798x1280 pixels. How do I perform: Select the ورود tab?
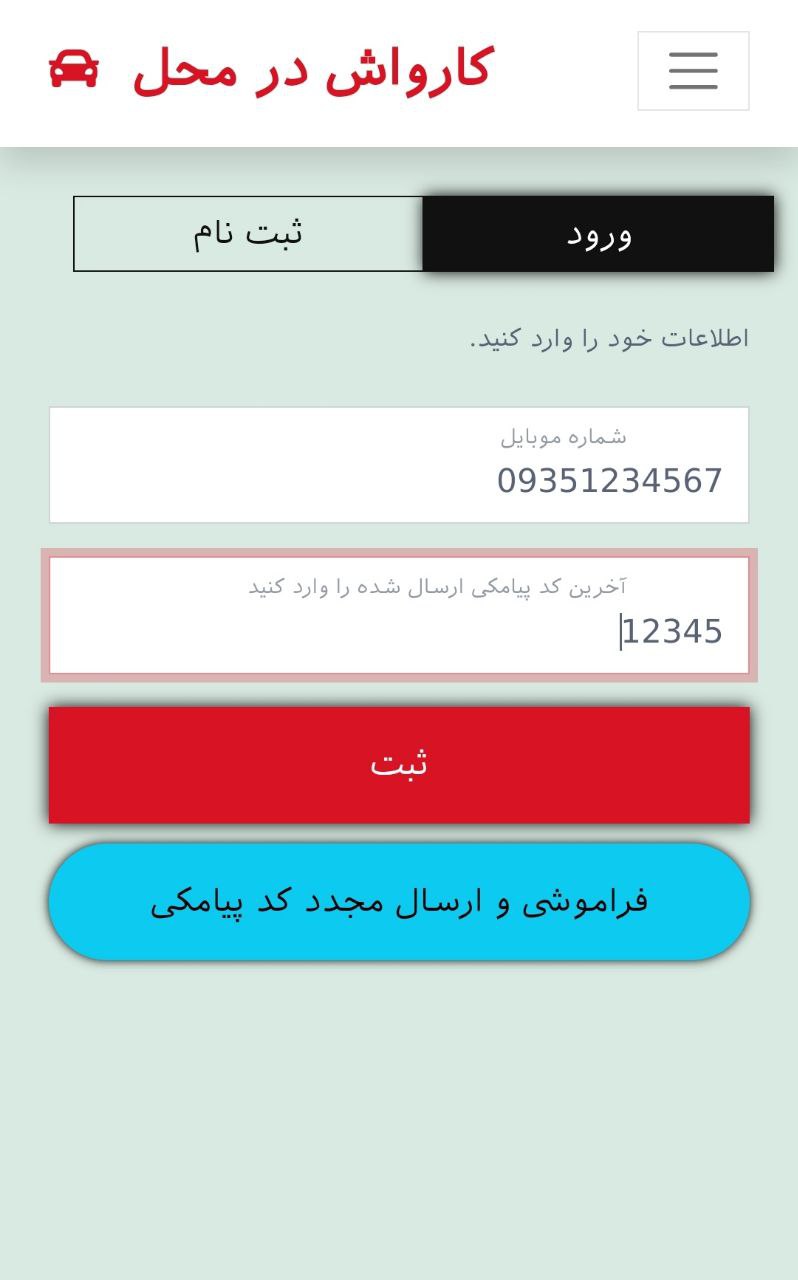(x=598, y=233)
